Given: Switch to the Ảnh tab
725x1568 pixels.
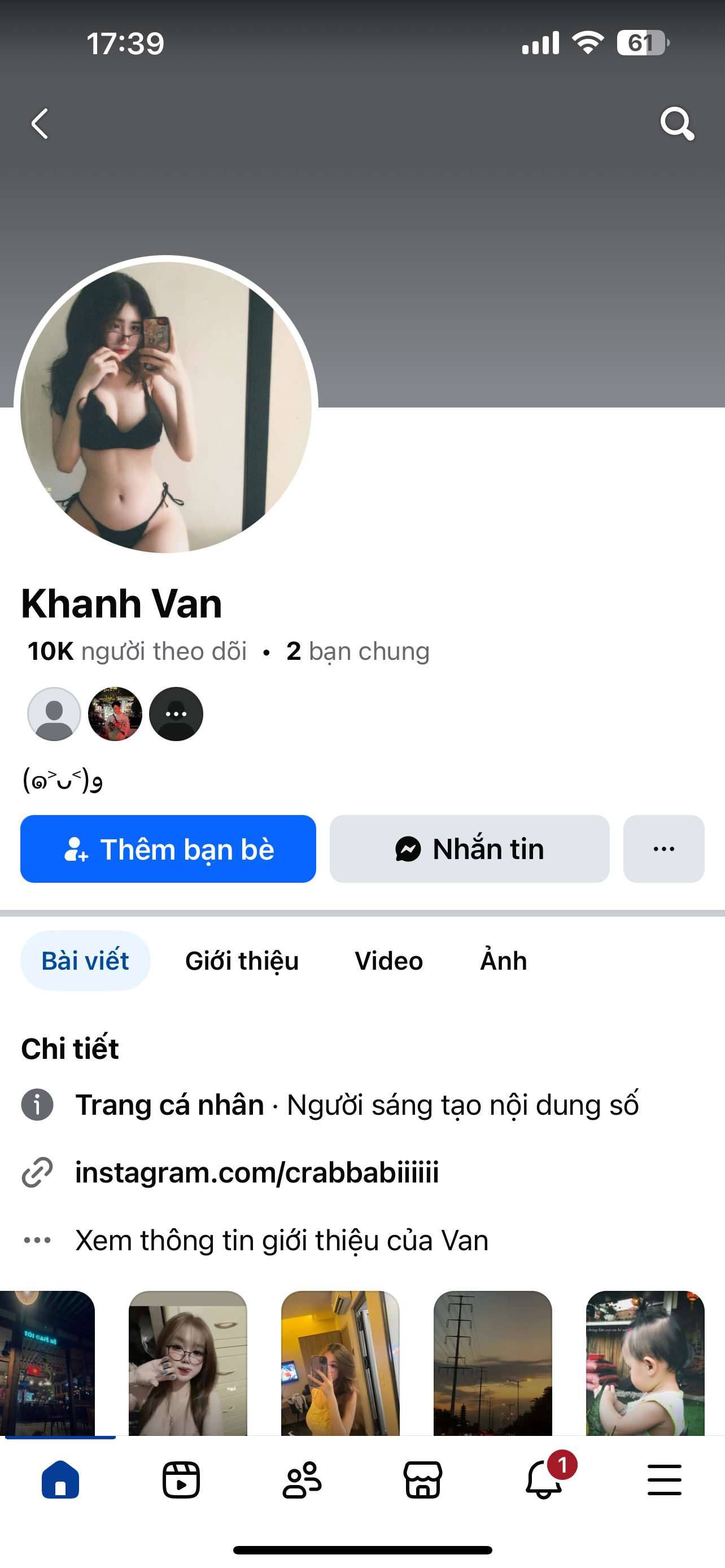Looking at the screenshot, I should pyautogui.click(x=504, y=961).
